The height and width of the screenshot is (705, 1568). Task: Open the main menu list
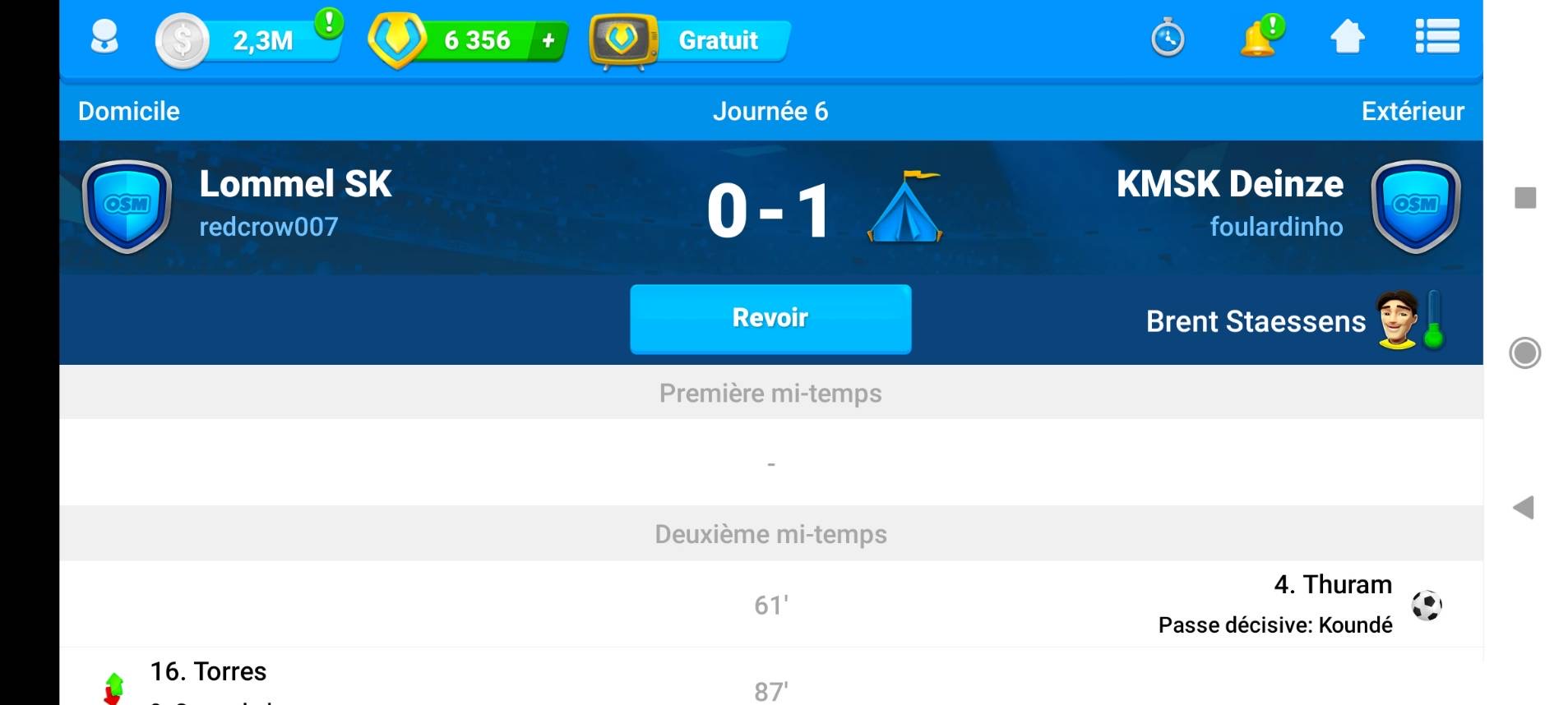click(x=1436, y=38)
